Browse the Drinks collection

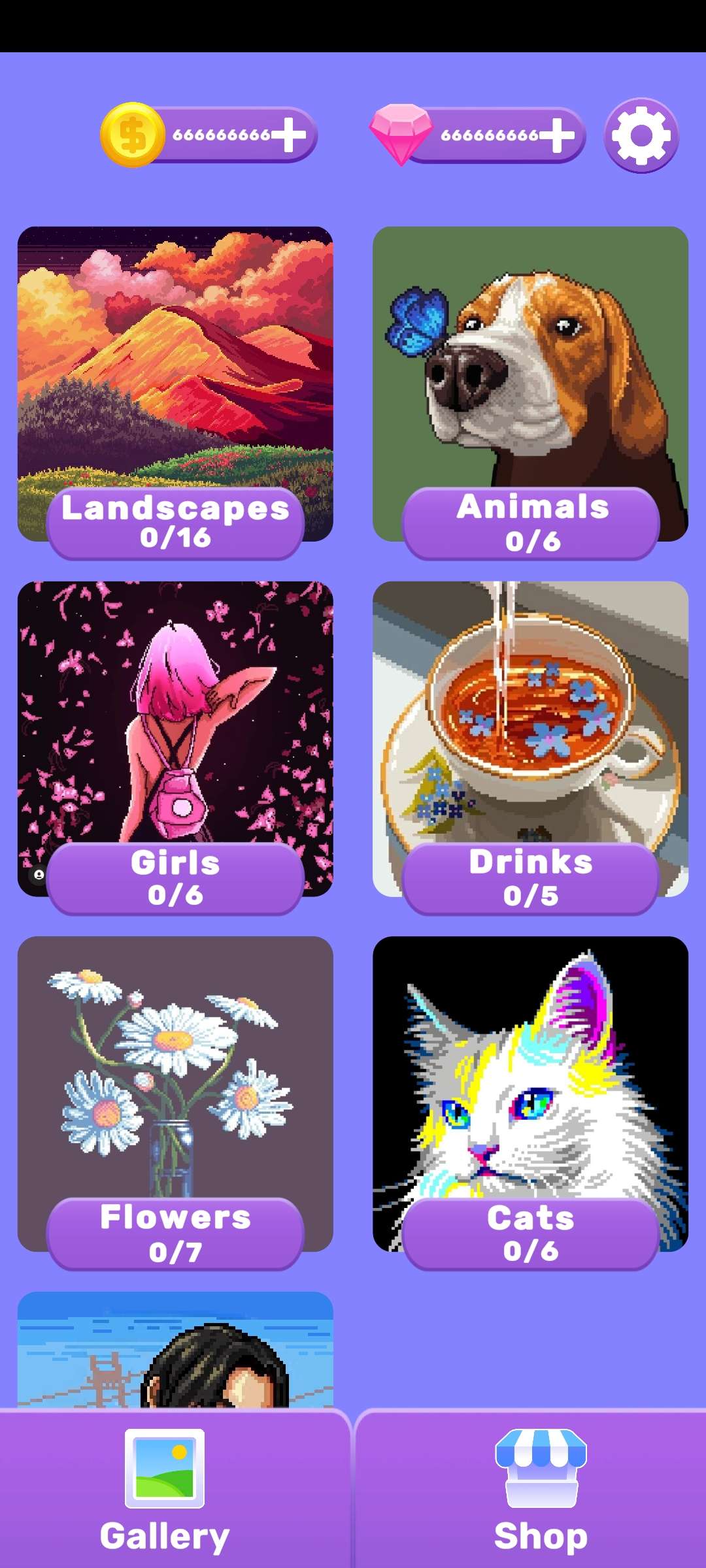[x=530, y=738]
